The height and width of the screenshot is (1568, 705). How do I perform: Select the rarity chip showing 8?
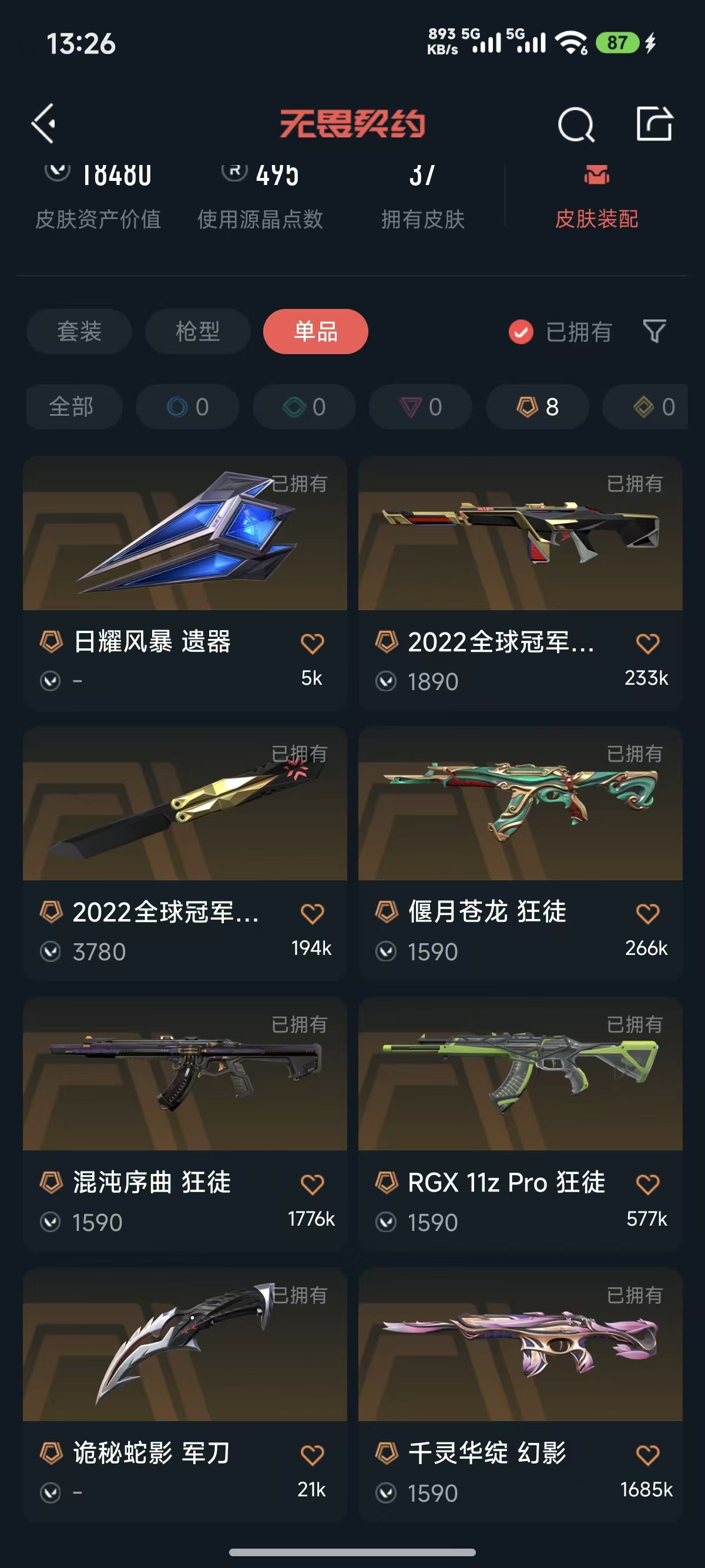(x=537, y=406)
